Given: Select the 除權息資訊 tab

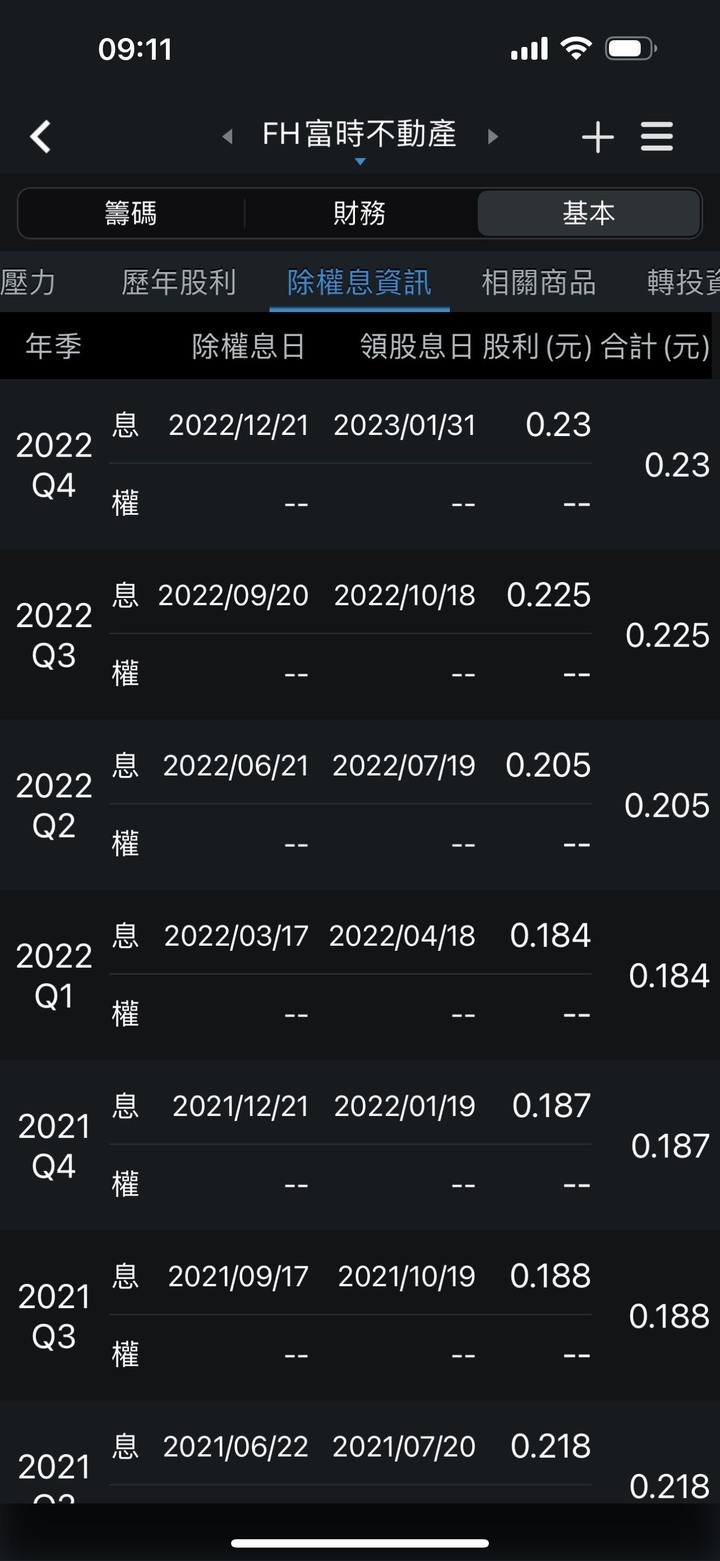Looking at the screenshot, I should 359,283.
